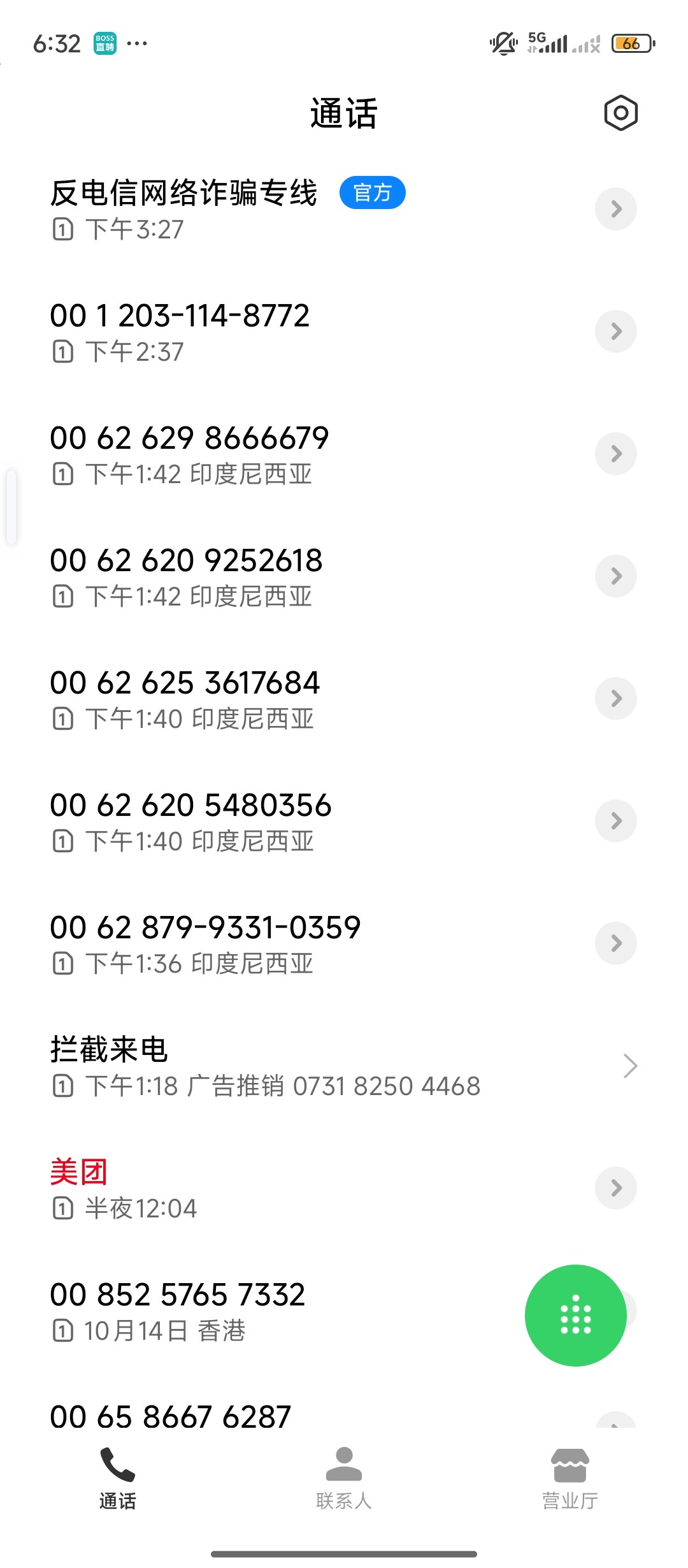Call Hong Kong number 00 852 5765 7332

click(x=255, y=1310)
